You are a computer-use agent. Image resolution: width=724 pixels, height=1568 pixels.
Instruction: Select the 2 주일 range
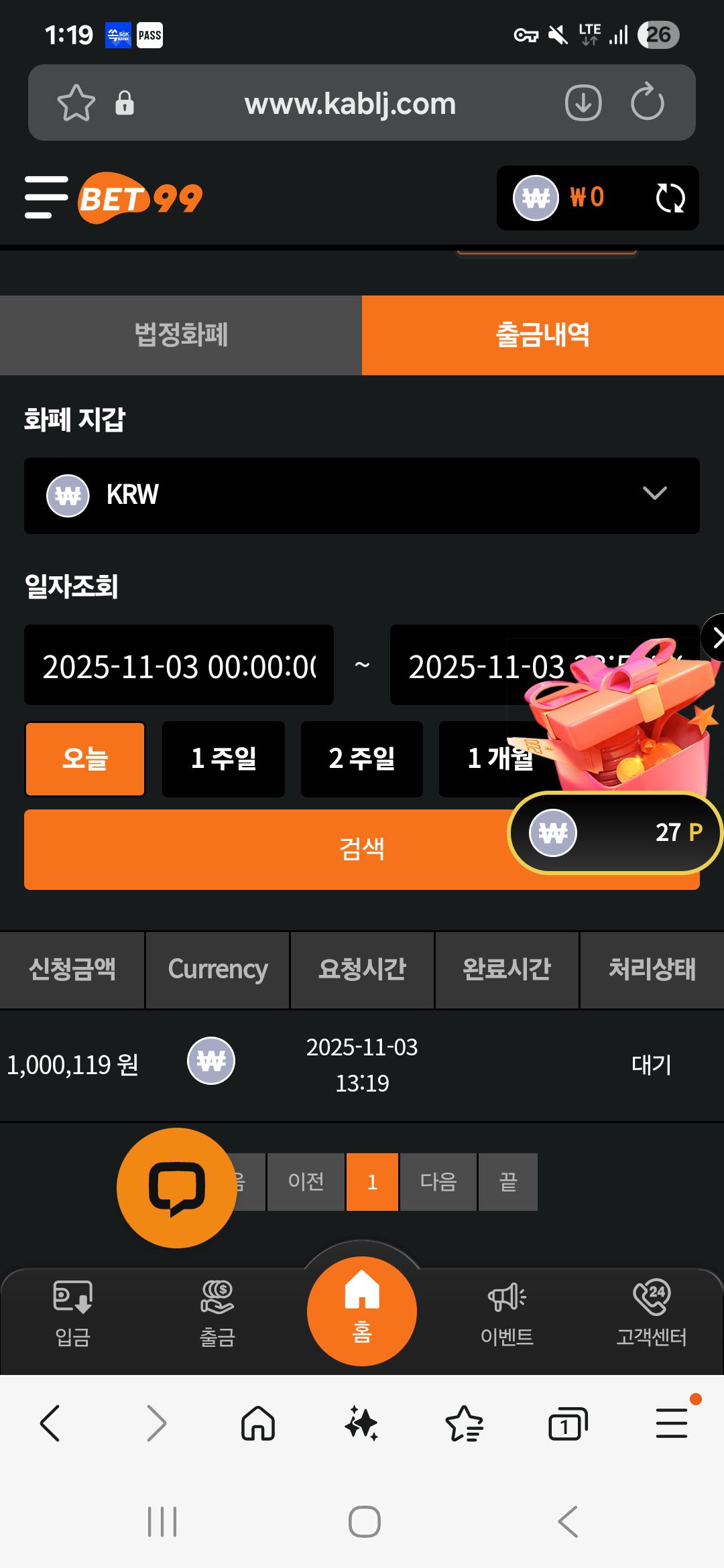(362, 759)
